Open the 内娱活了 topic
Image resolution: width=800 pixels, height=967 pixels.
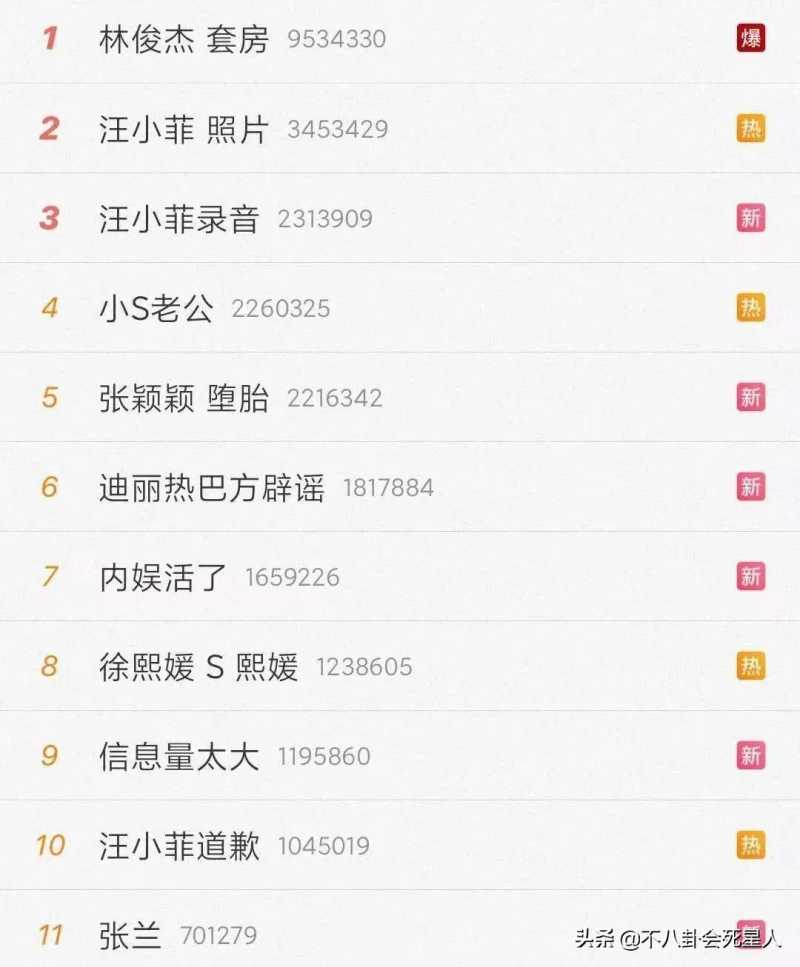[164, 577]
